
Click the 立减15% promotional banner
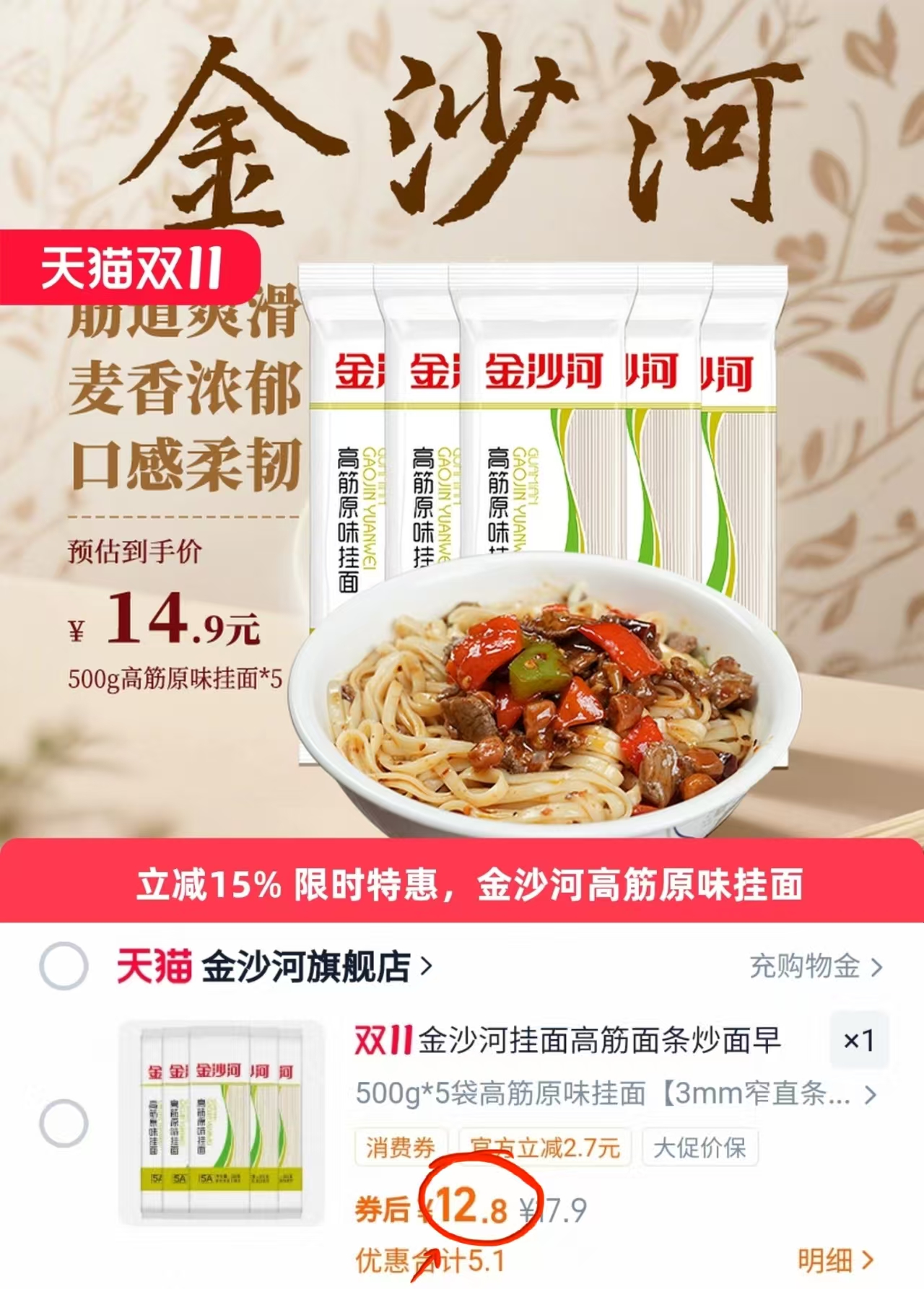(x=462, y=893)
